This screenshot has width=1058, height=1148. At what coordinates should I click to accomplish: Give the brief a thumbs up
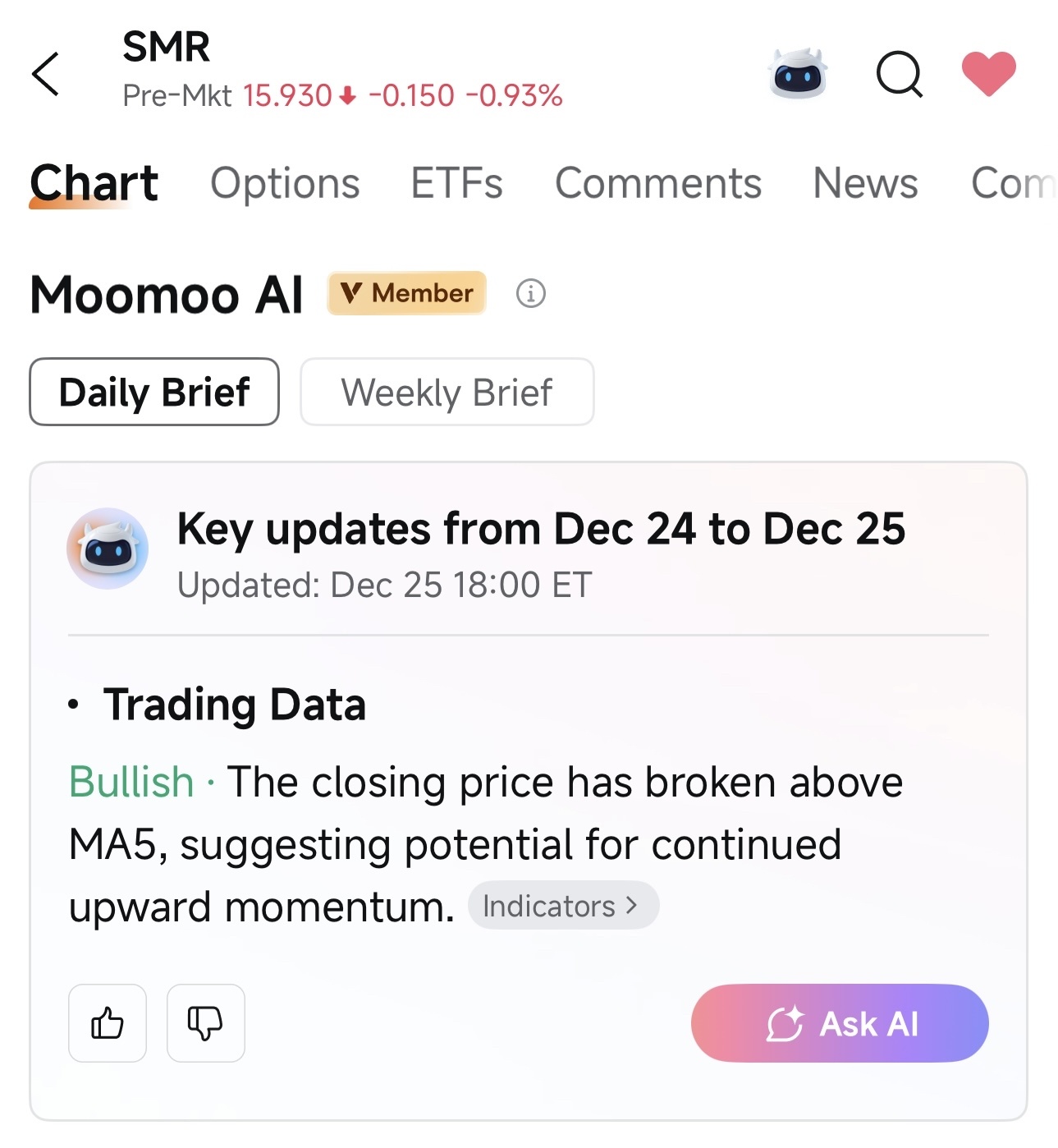coord(108,1023)
